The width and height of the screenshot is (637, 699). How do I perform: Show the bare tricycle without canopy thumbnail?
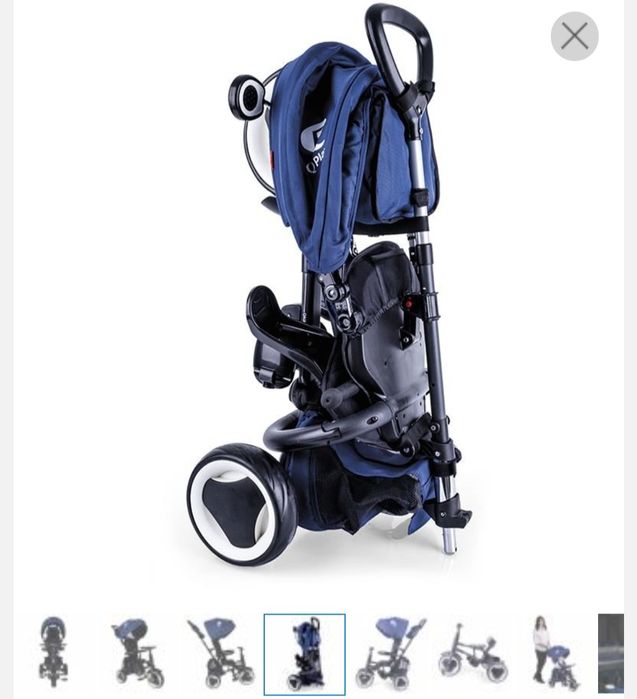pos(472,654)
